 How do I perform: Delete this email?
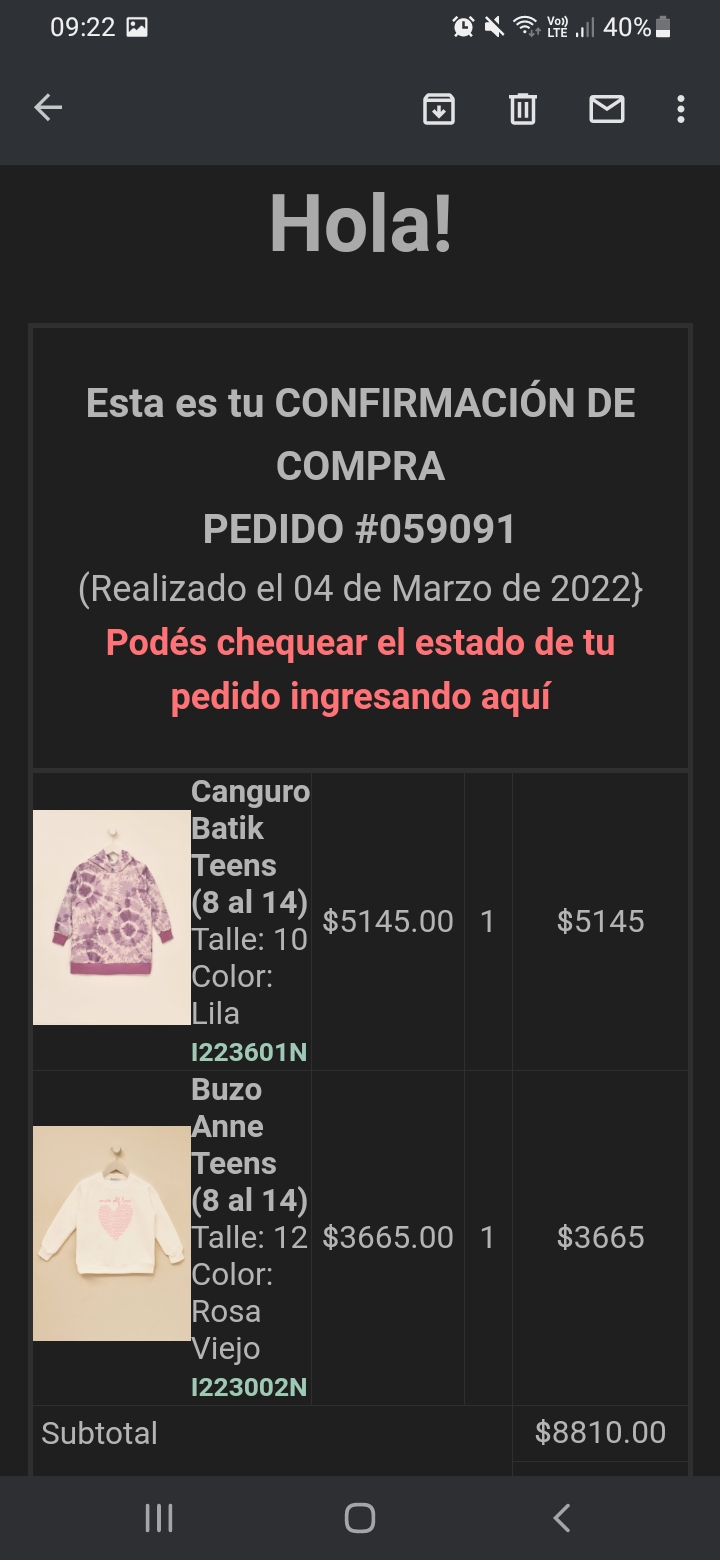point(523,108)
